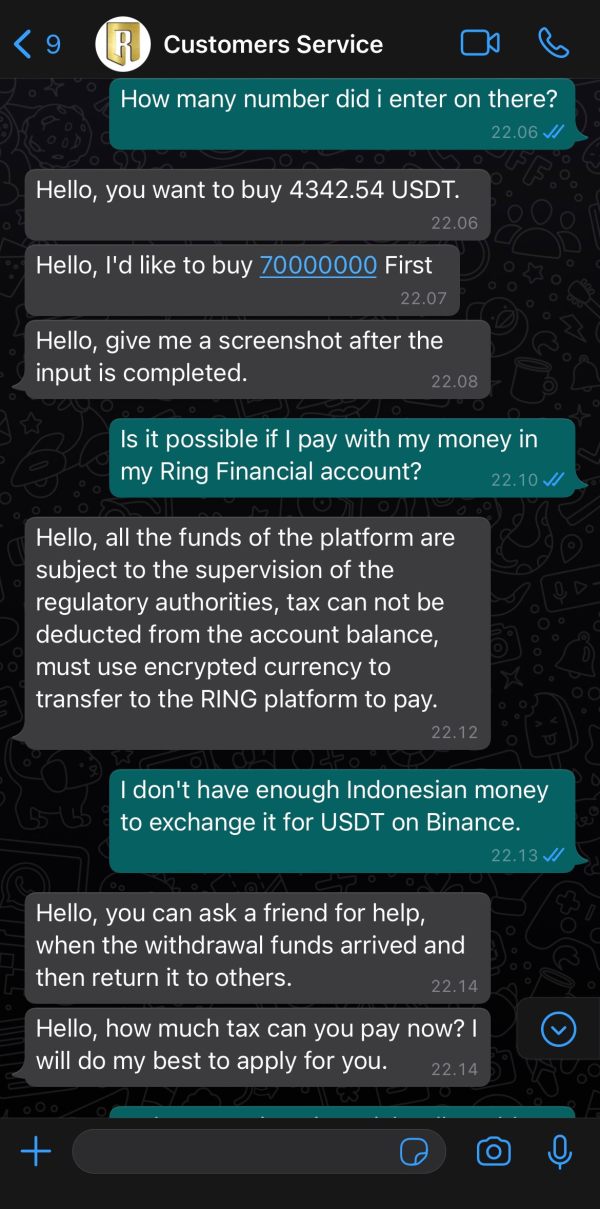Open the plus attachment menu
The height and width of the screenshot is (1209, 600).
click(x=36, y=1152)
